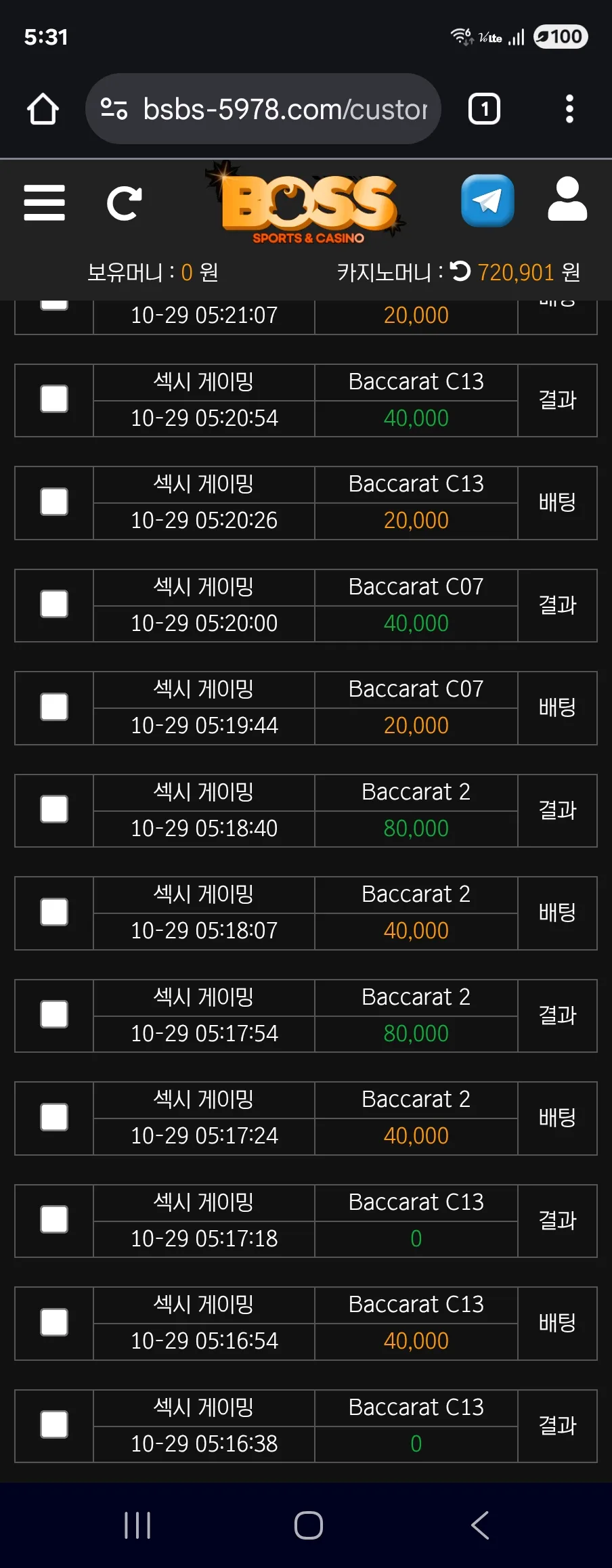Go back using system navigation
Screen dimensions: 612x1568
[x=480, y=1525]
